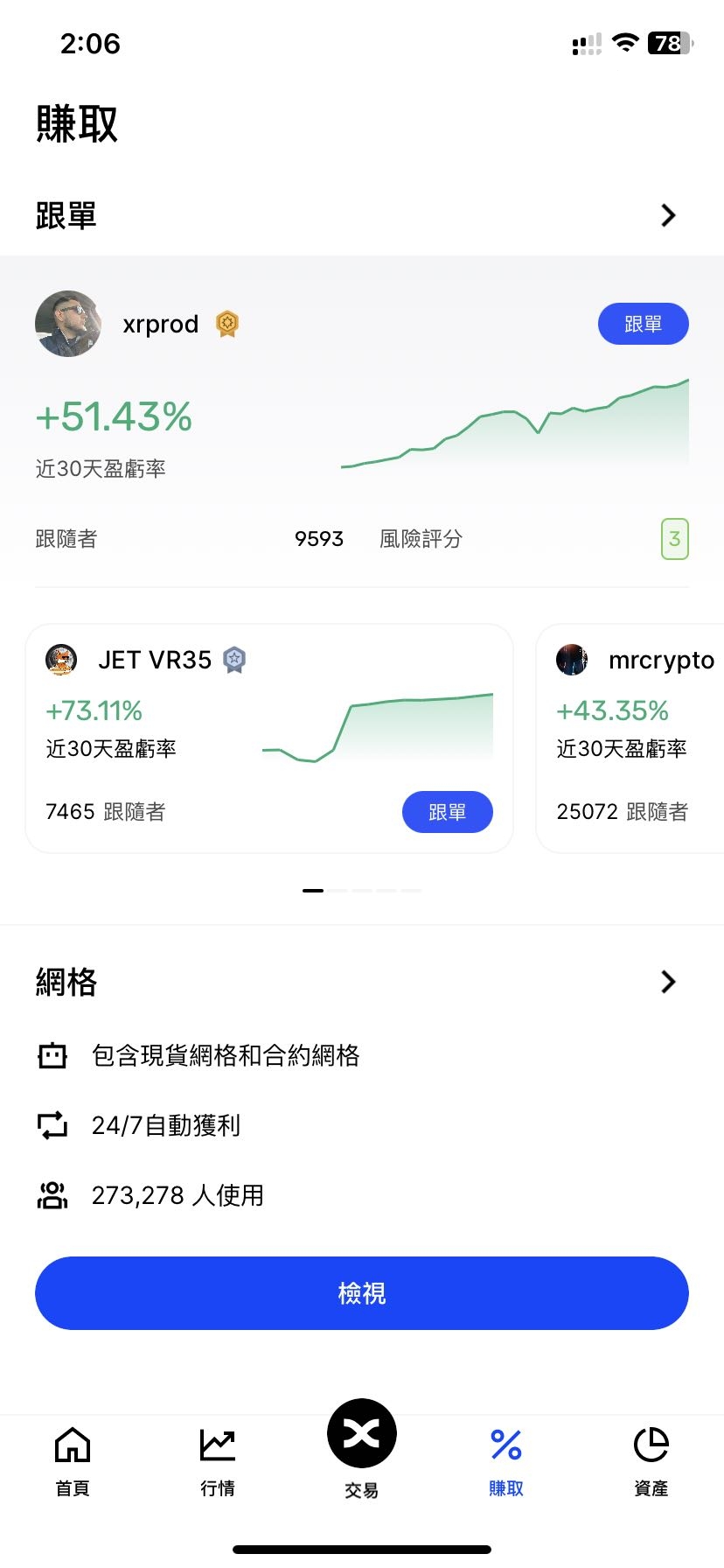Switch to the 行情 tab
This screenshot has height=1568, width=724.
(x=217, y=1459)
